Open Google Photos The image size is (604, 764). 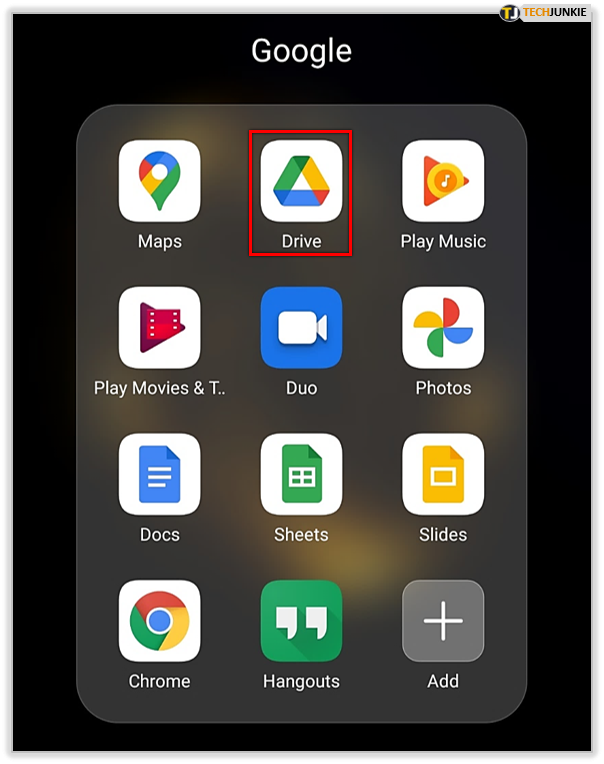point(443,328)
